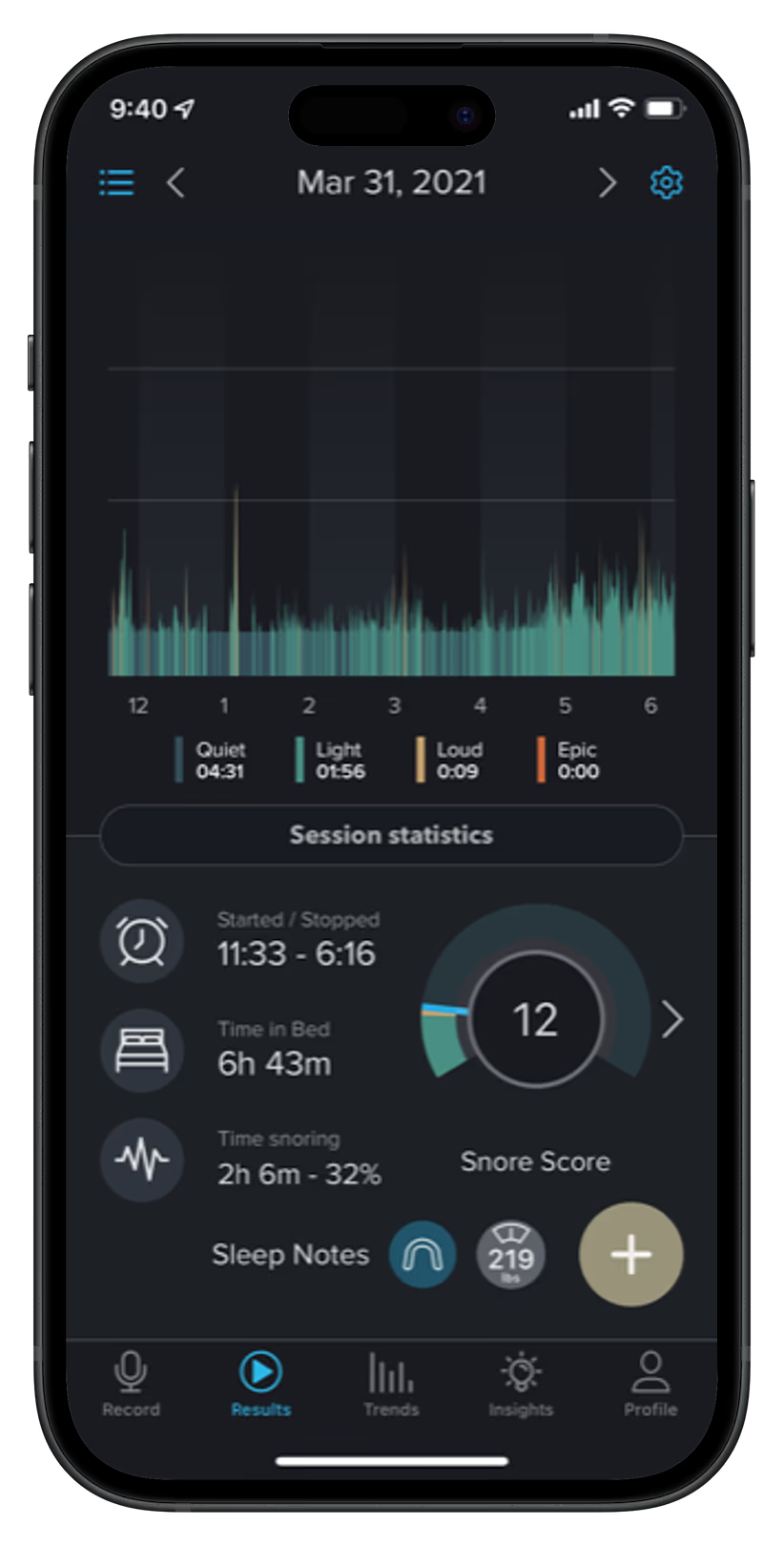Open the Insights tab

[x=521, y=1385]
